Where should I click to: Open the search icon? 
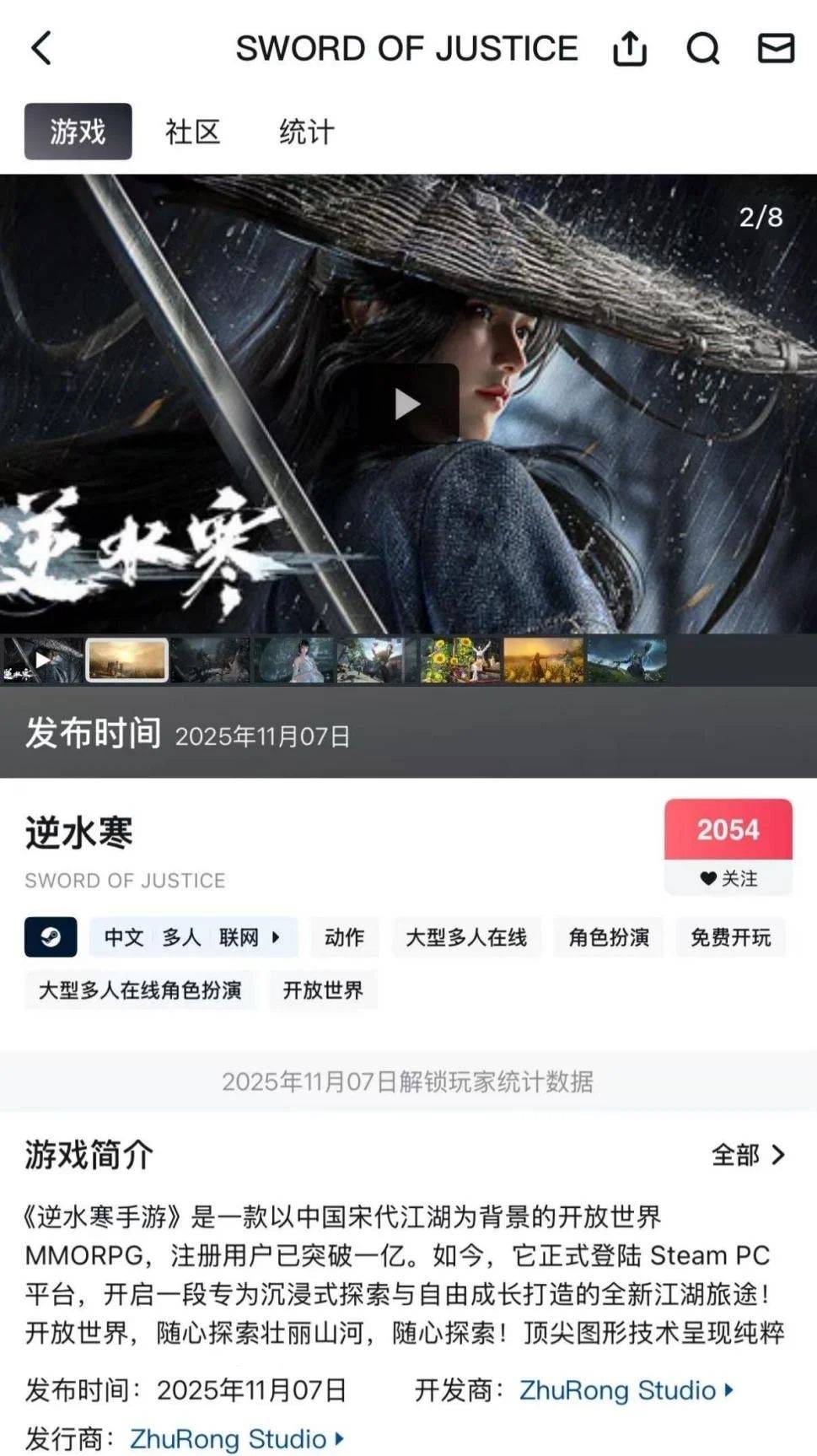(702, 48)
